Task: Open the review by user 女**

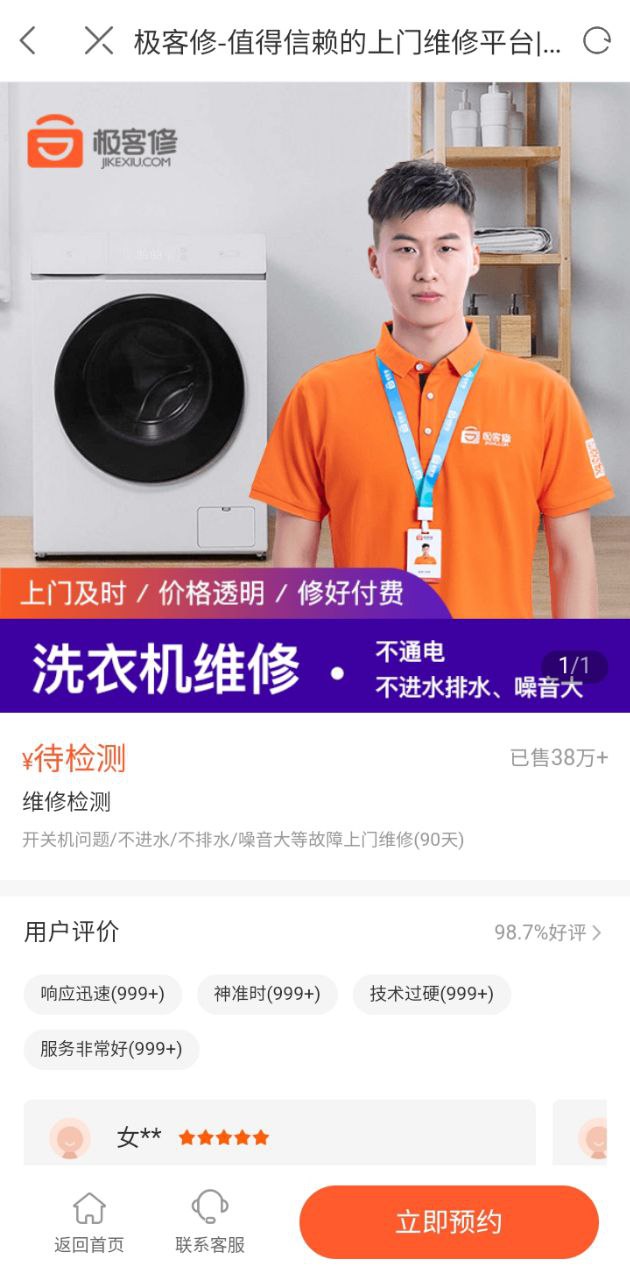Action: click(x=279, y=1135)
